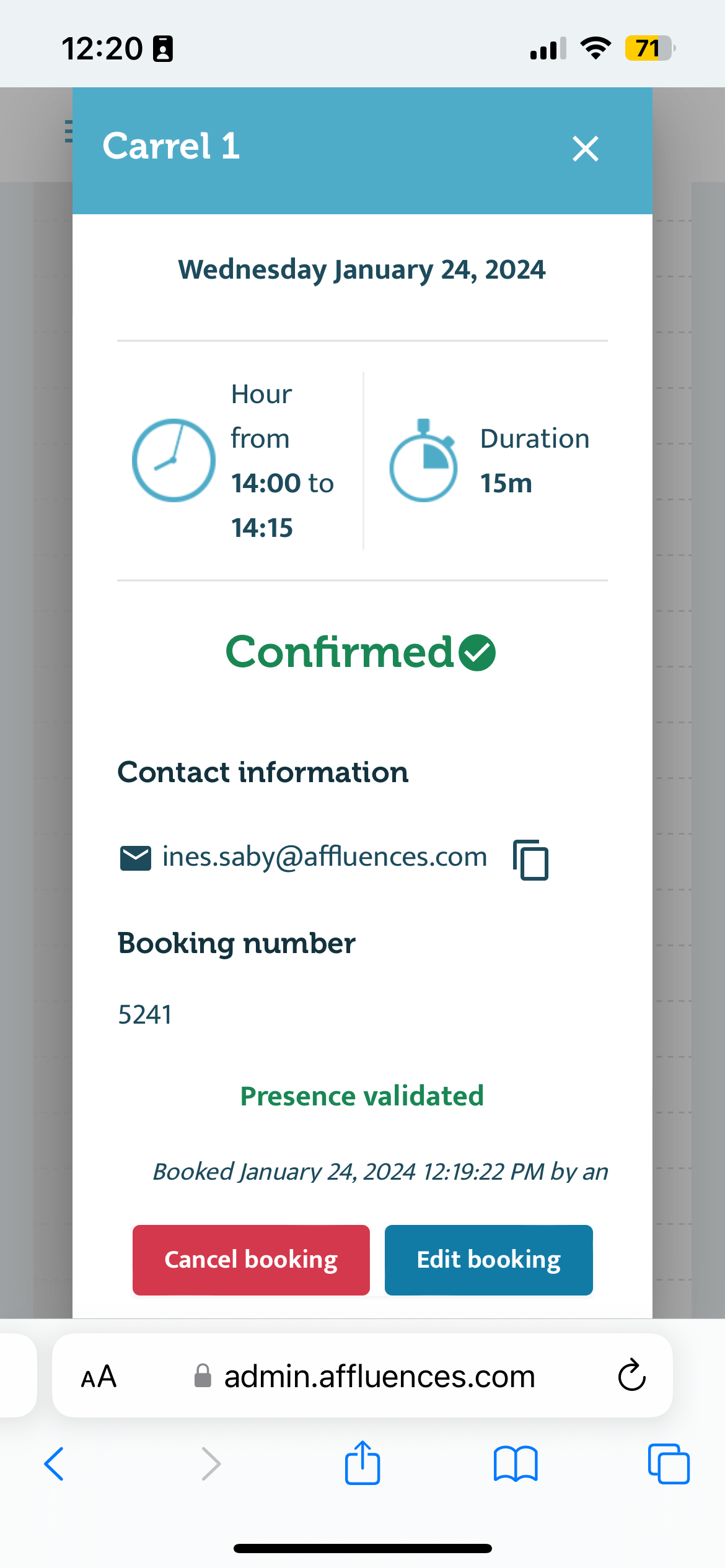Open Safari bookmarks
The width and height of the screenshot is (725, 1568).
(516, 1464)
